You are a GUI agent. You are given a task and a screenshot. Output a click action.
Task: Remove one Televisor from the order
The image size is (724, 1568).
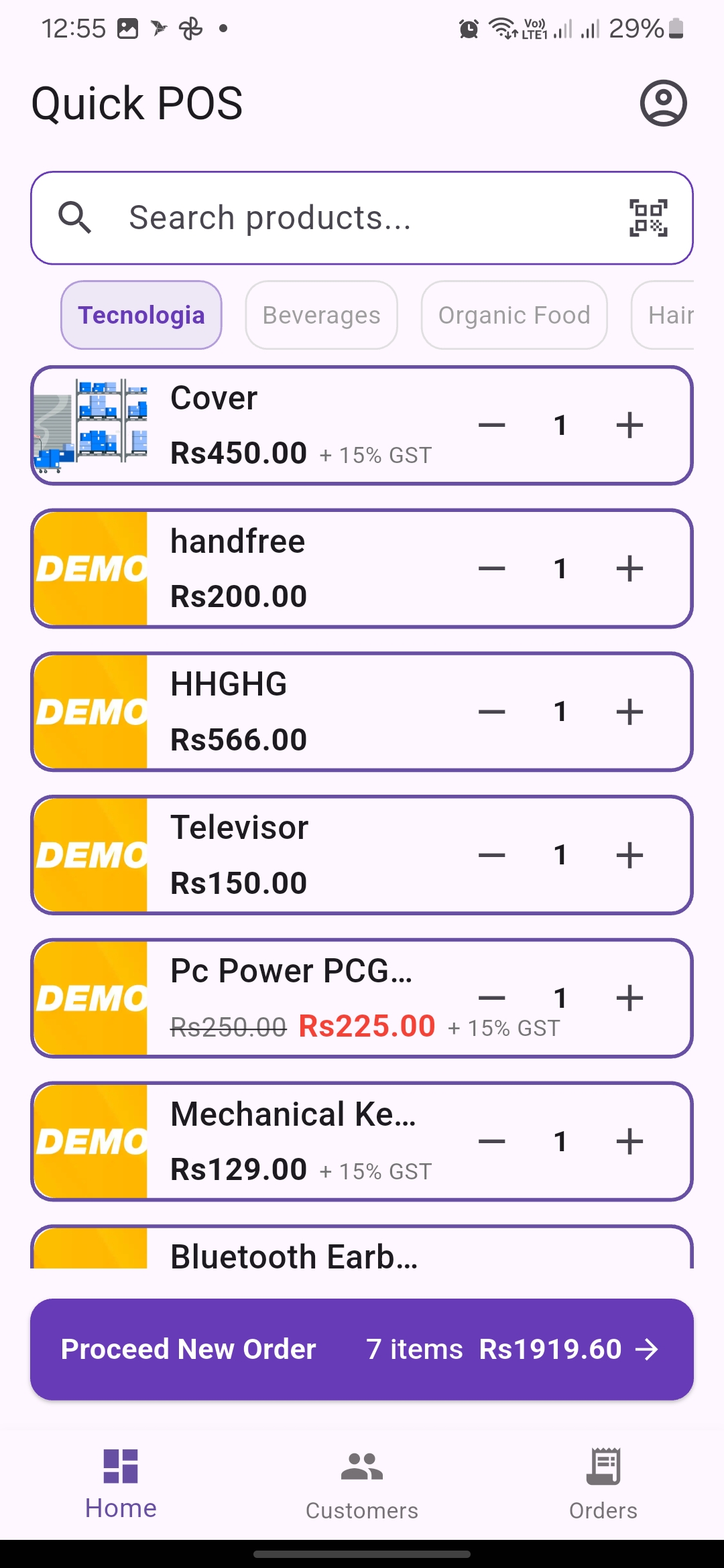point(491,855)
